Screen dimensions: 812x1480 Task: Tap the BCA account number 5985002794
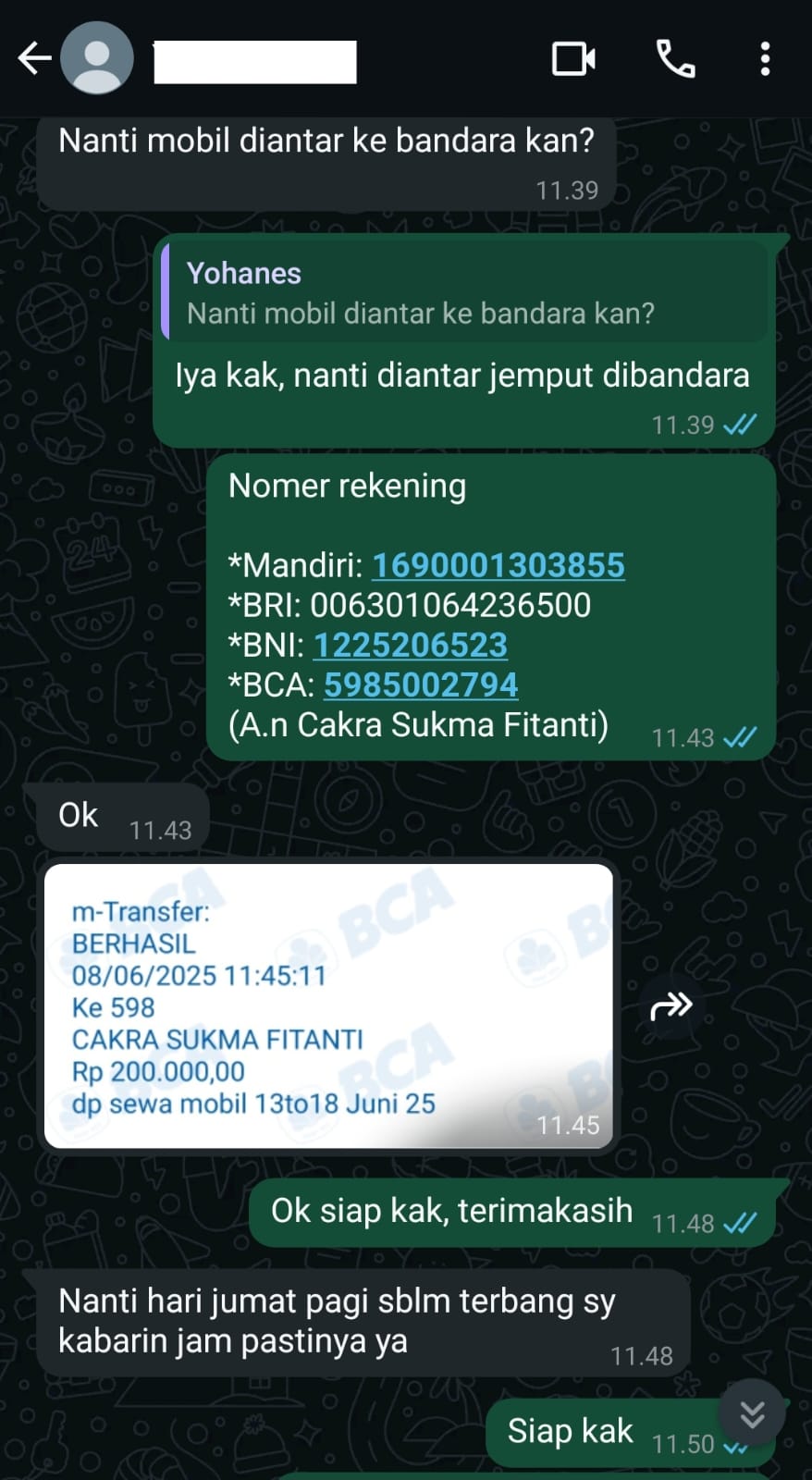tap(421, 684)
